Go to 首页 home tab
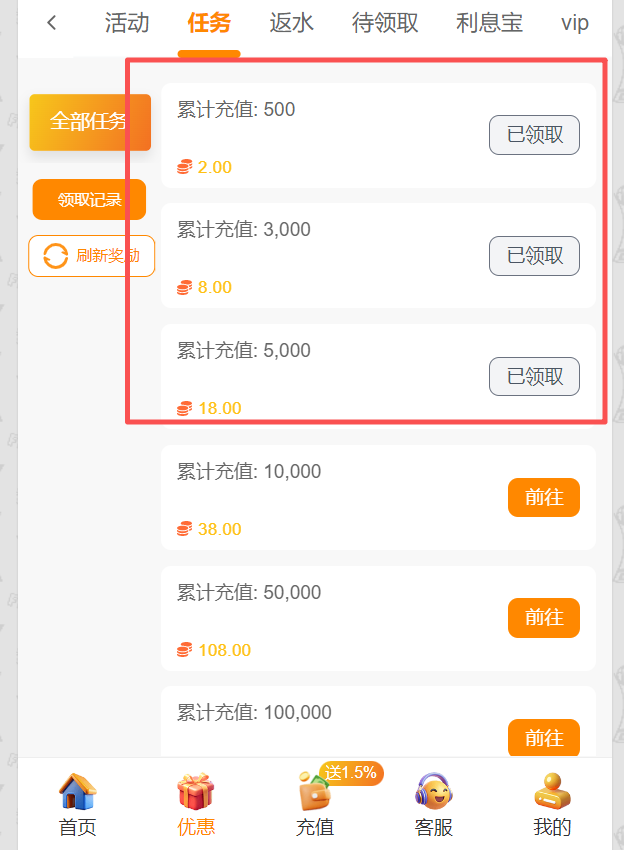Screen dimensions: 624x850 tap(77, 805)
